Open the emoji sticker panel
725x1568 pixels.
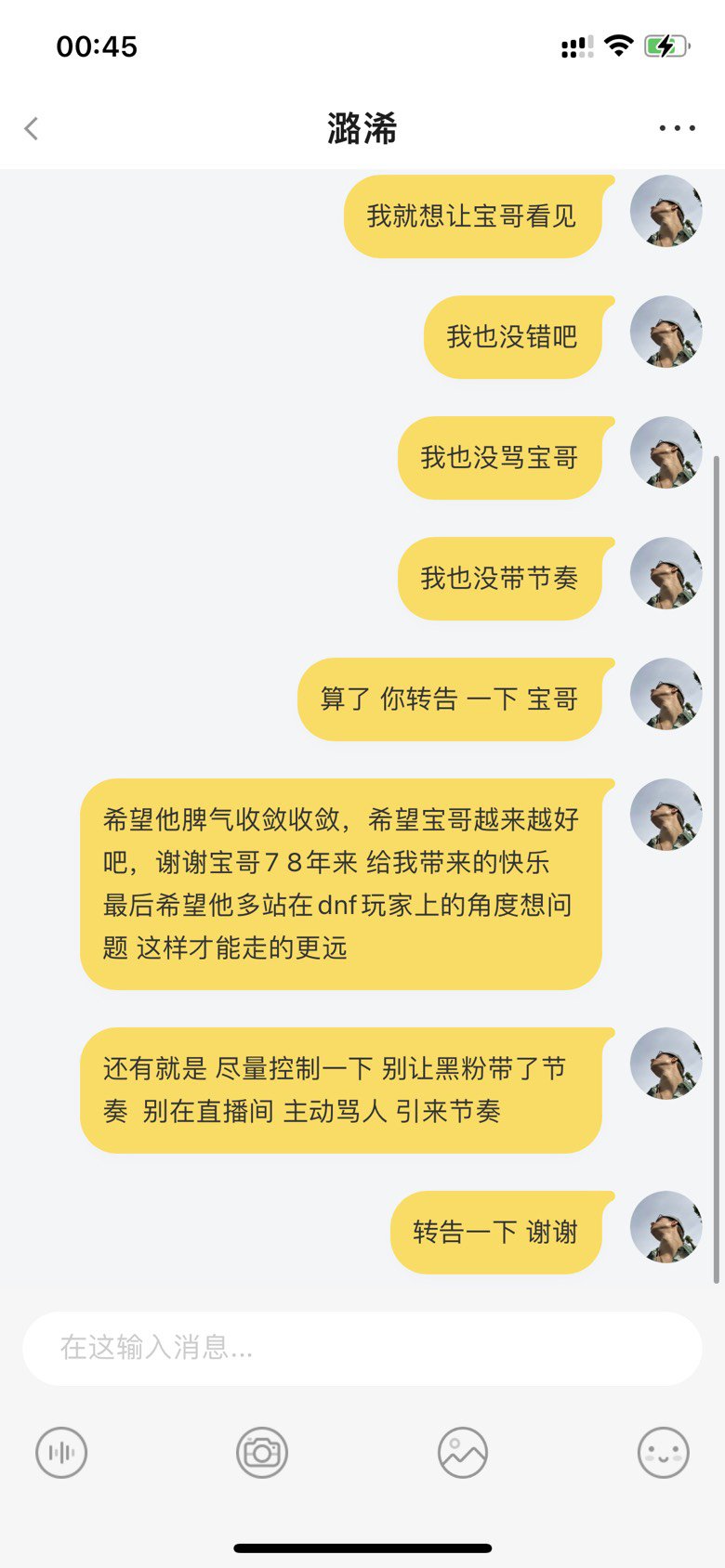(664, 1453)
